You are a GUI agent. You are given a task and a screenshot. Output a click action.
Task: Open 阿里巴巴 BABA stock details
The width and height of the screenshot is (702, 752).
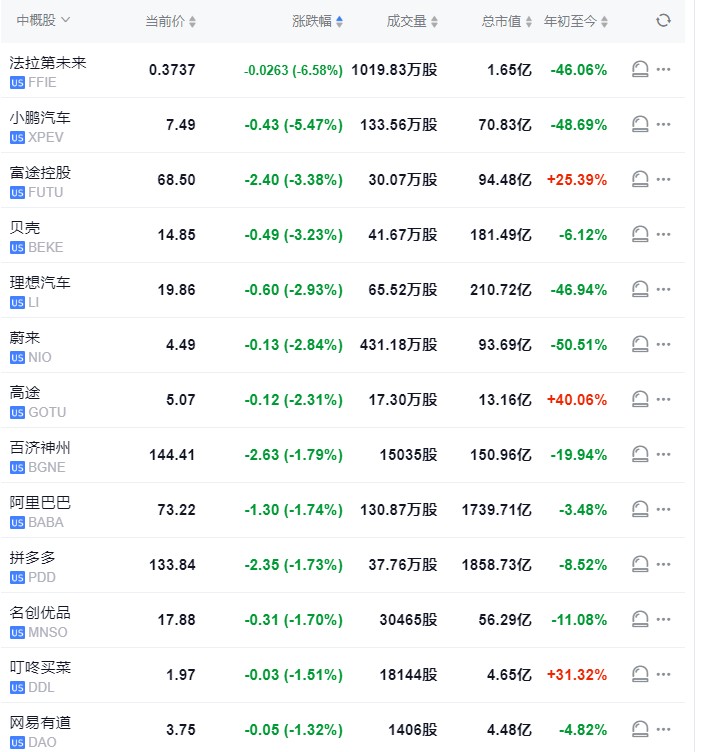pyautogui.click(x=40, y=503)
